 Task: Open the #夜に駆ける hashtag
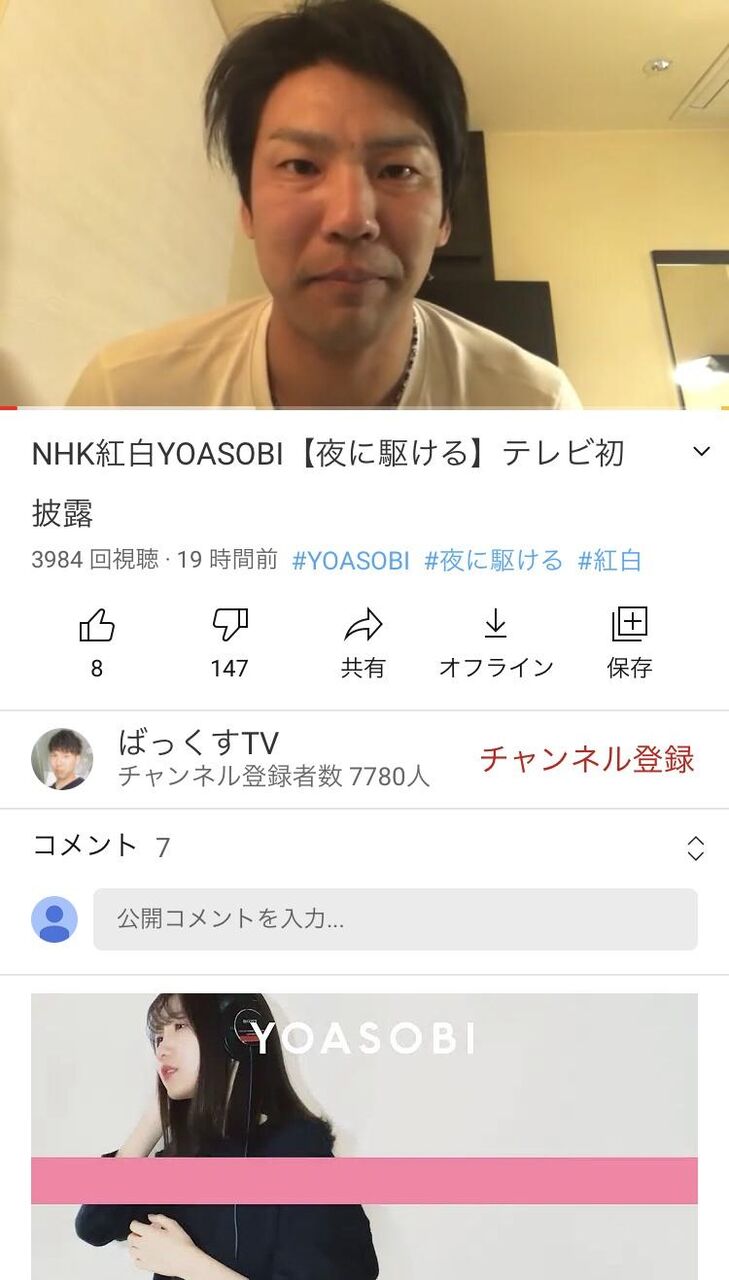click(x=494, y=561)
